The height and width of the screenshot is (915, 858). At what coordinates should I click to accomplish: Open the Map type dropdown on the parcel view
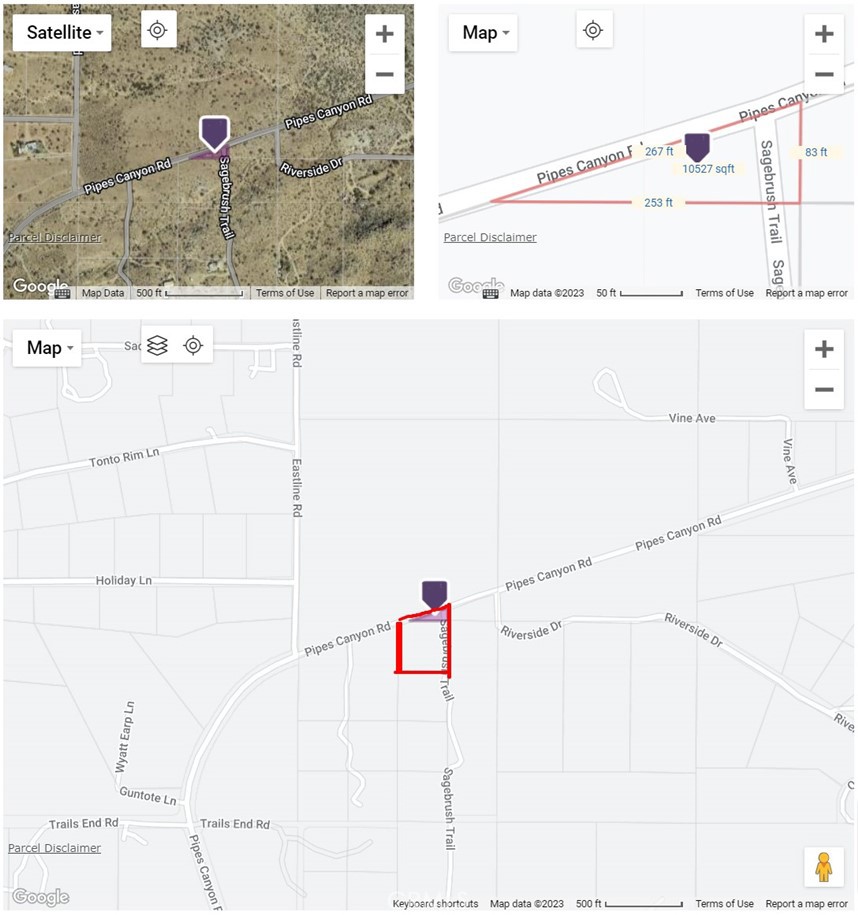pyautogui.click(x=483, y=32)
